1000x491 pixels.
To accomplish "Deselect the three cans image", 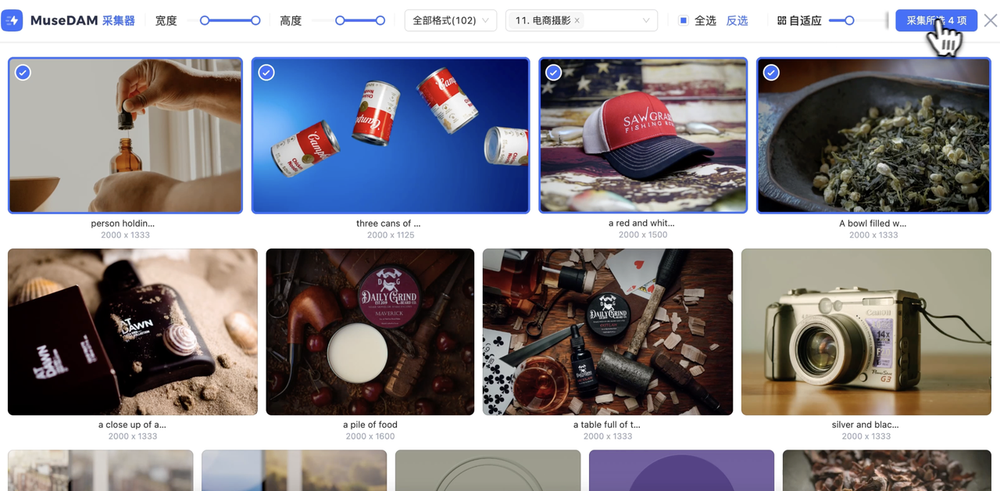I will 266,72.
